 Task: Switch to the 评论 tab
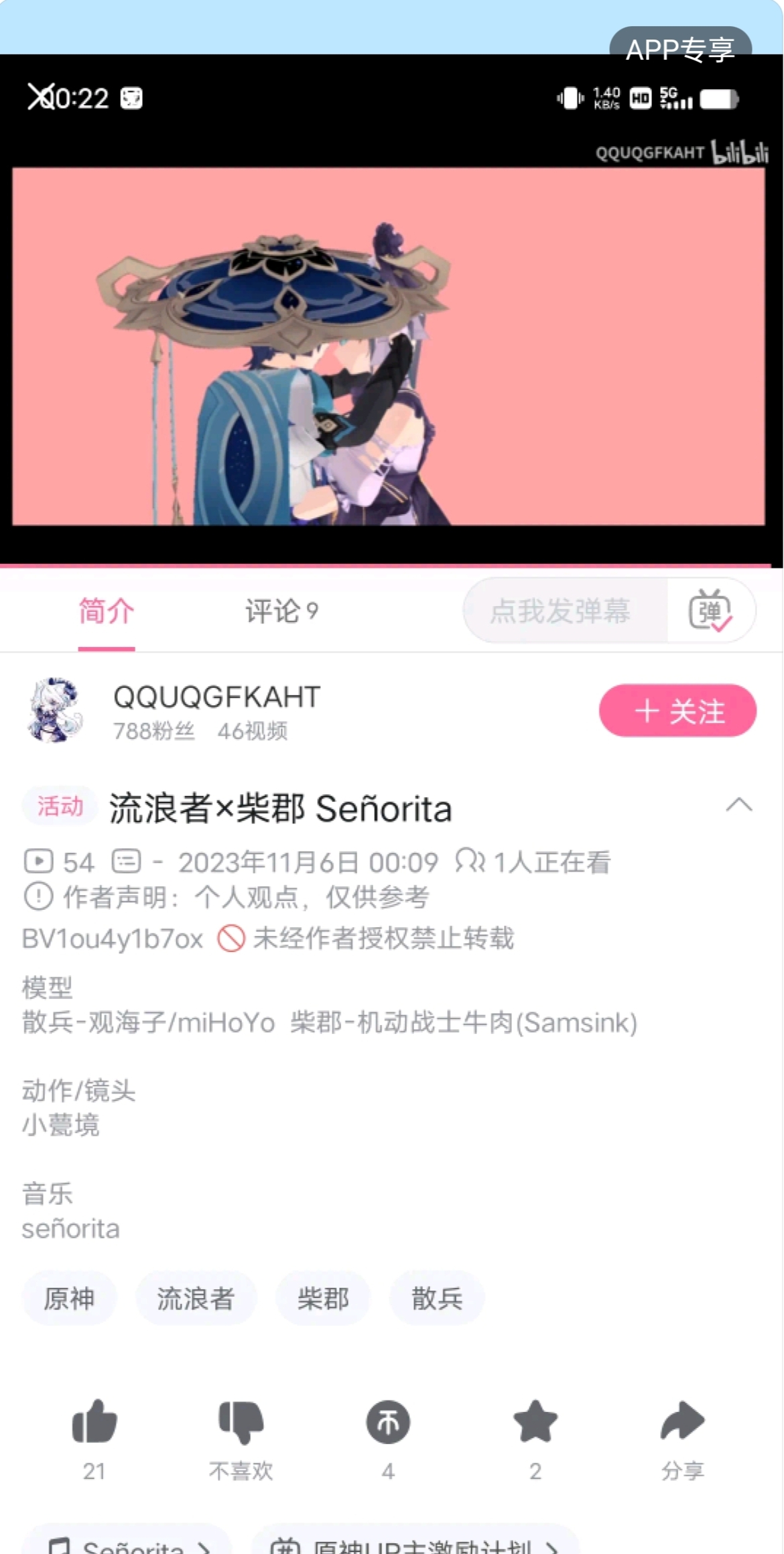[x=281, y=611]
